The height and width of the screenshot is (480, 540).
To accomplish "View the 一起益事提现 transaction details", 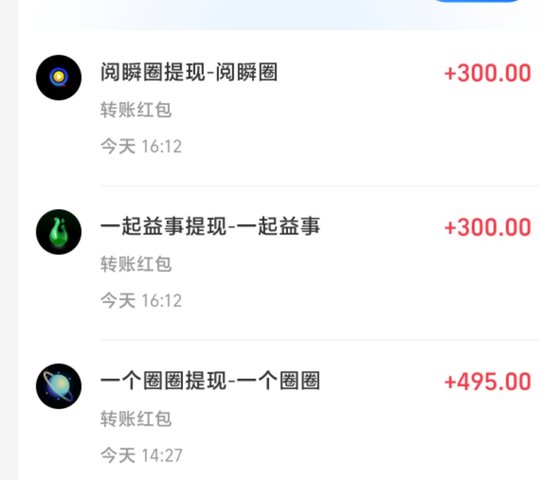I will pos(279,263).
